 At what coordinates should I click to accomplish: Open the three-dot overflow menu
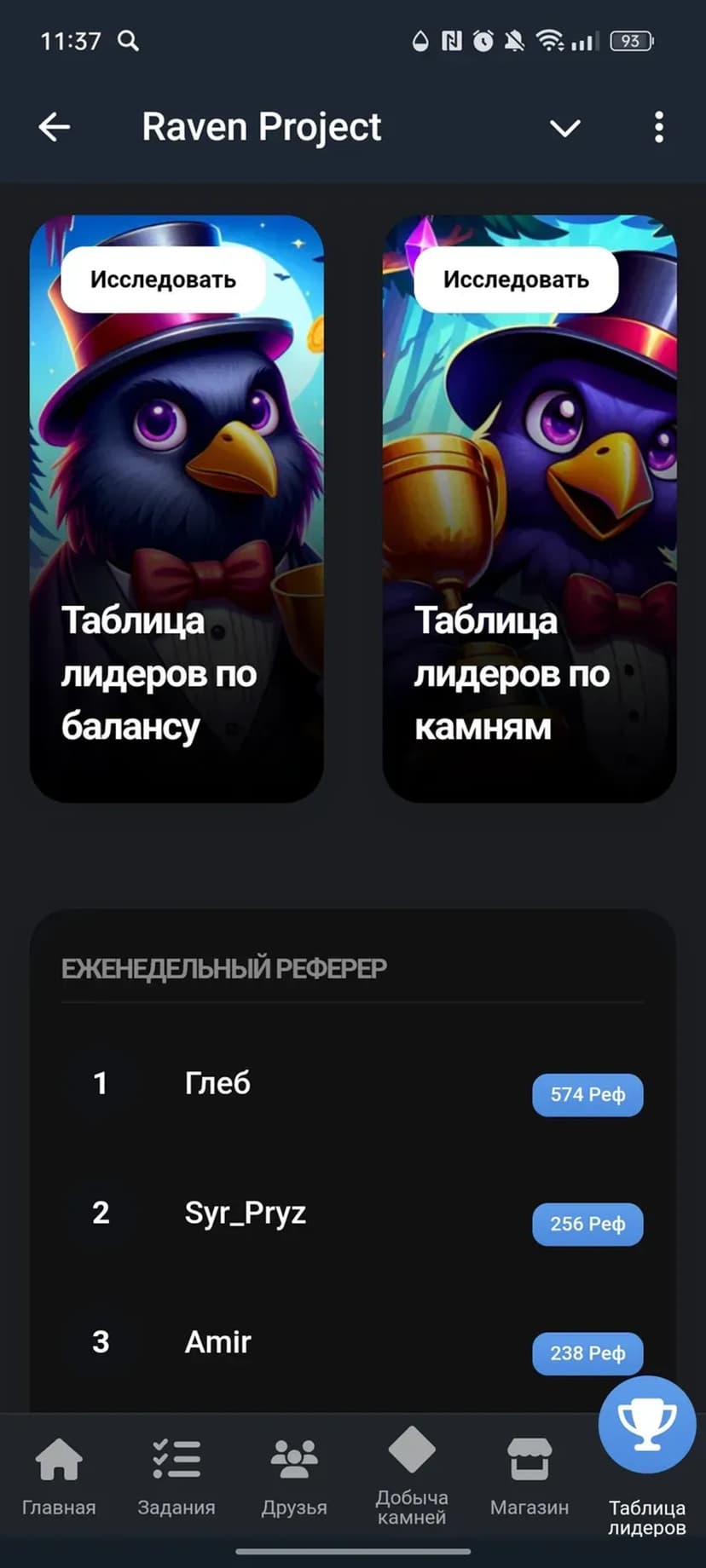(x=658, y=128)
